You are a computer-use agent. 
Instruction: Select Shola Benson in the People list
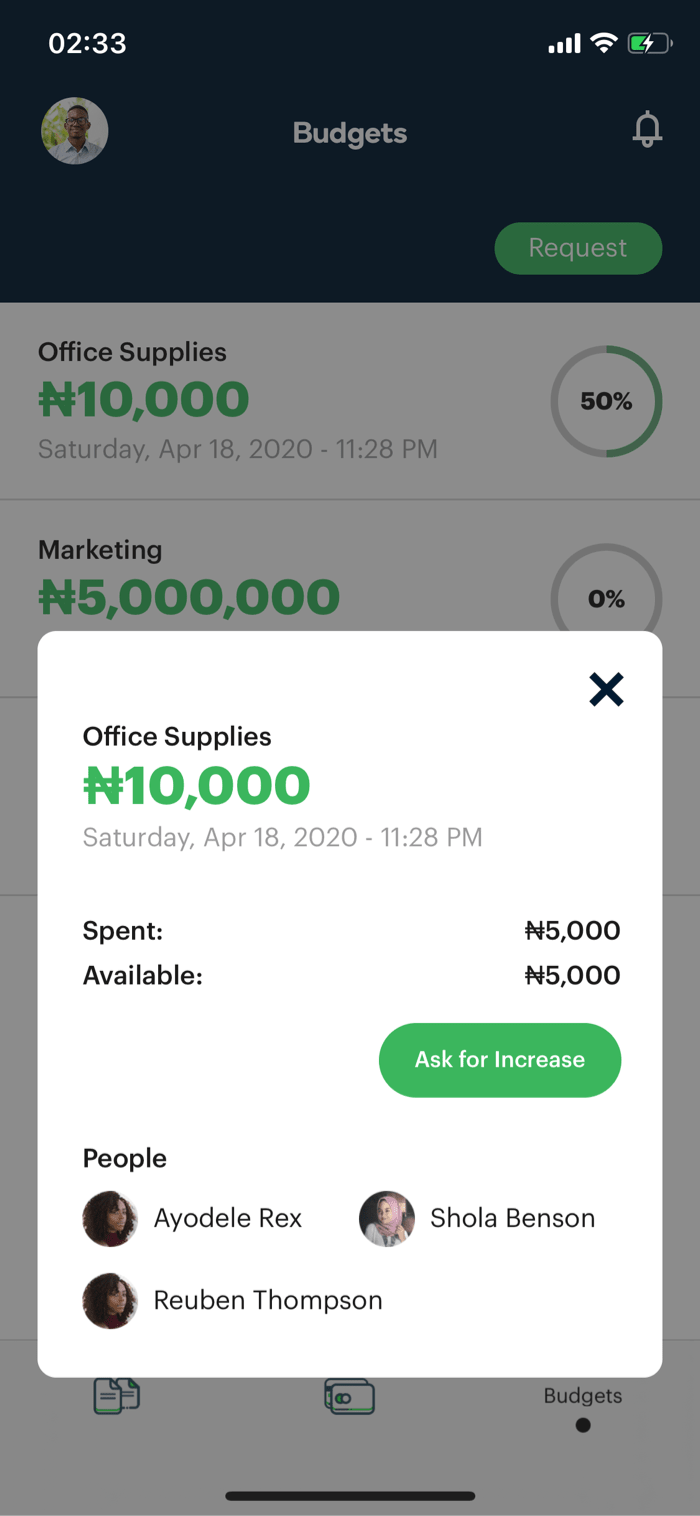[x=477, y=1218]
